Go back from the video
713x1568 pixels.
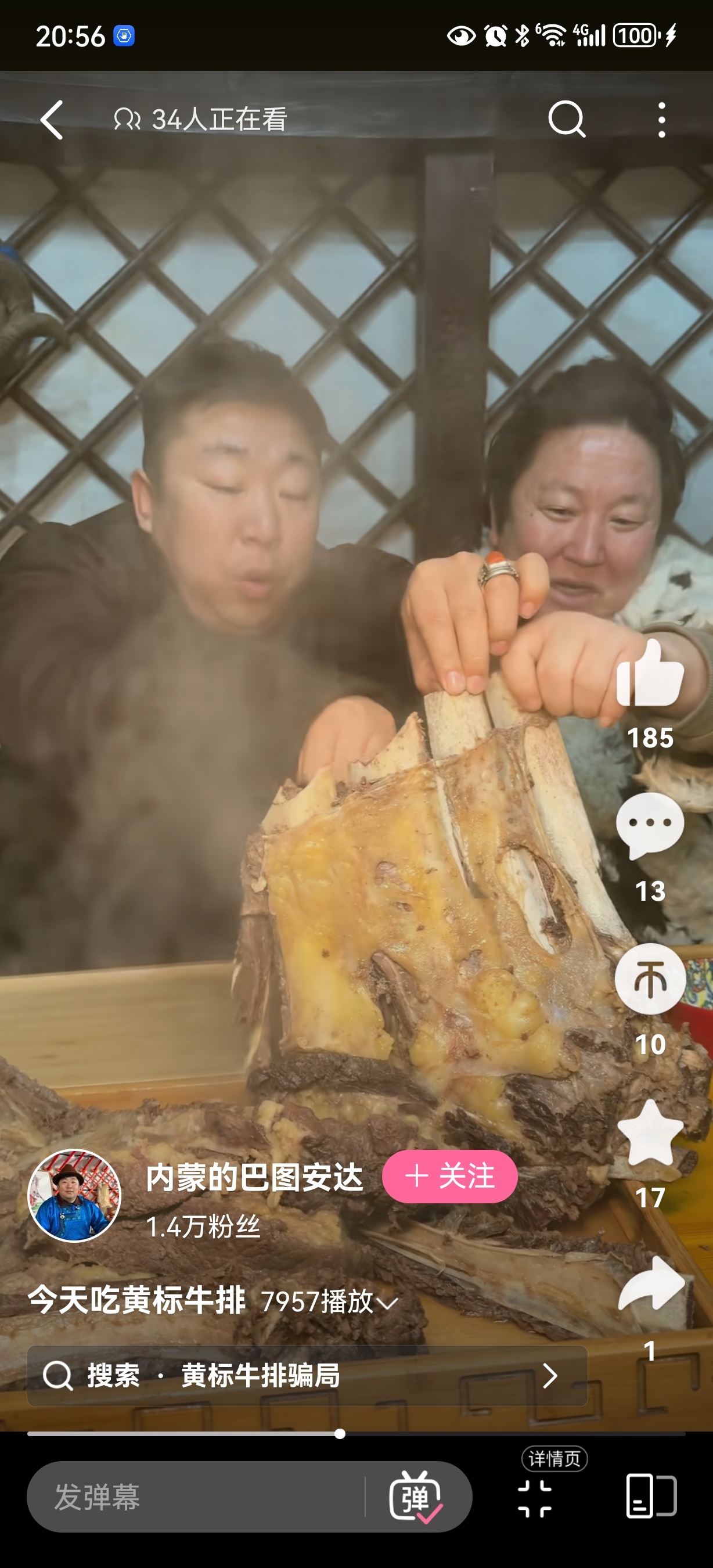(x=52, y=120)
